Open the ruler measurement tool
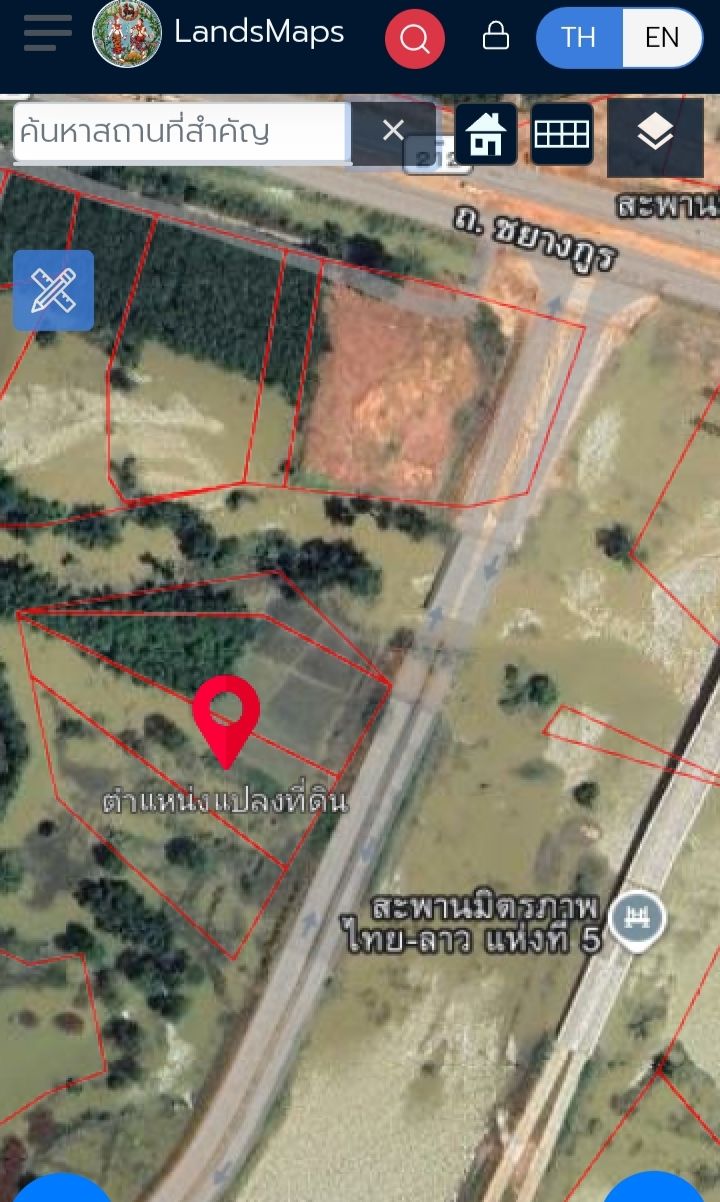 [x=53, y=290]
